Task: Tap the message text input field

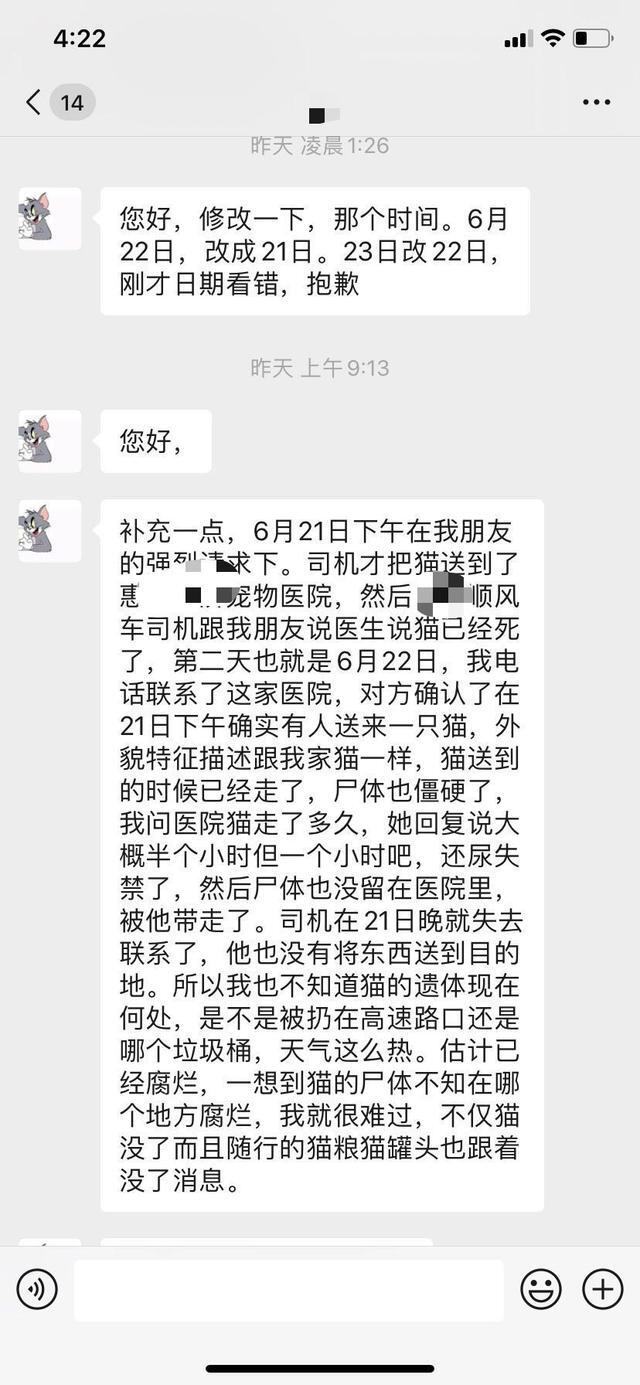Action: (x=289, y=1290)
